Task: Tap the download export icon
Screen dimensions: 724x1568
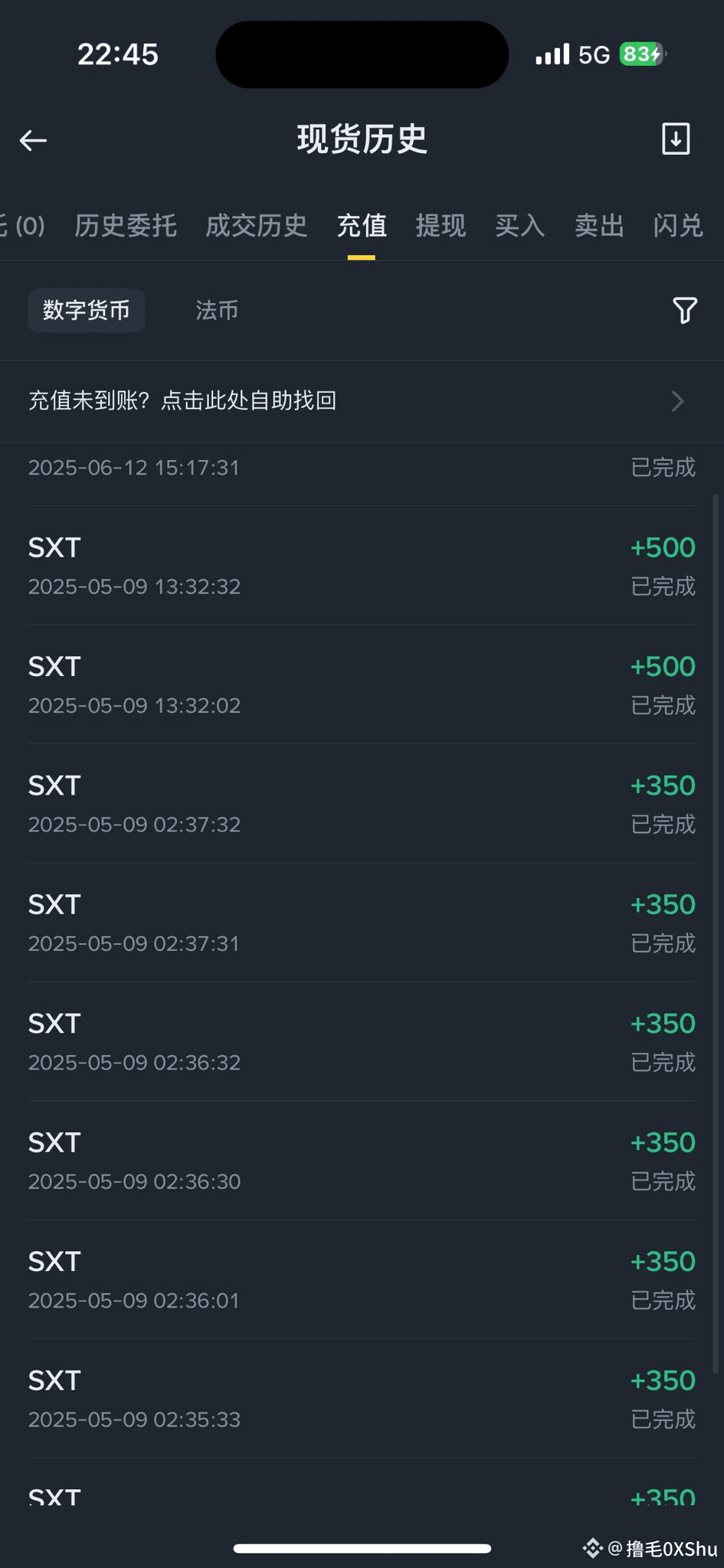Action: tap(675, 139)
